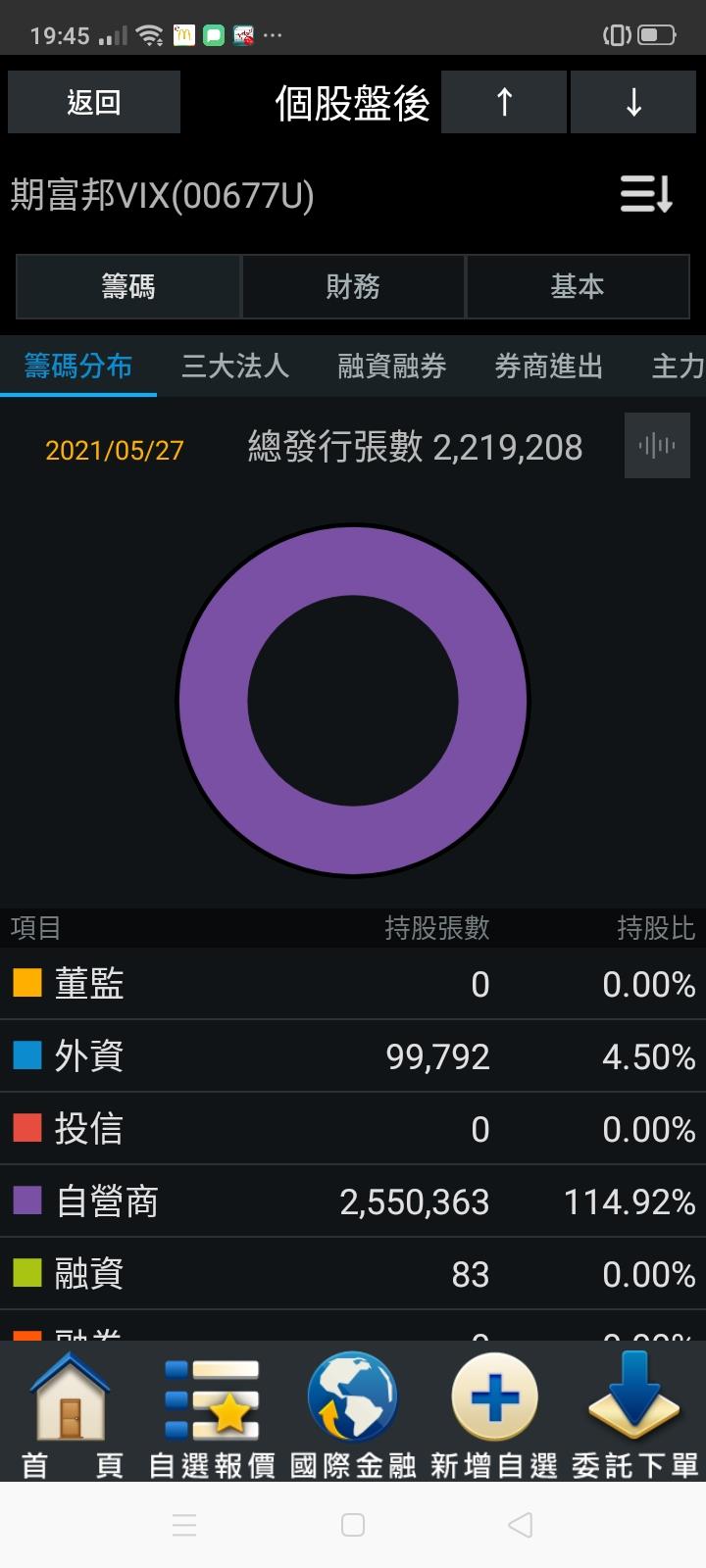Tap the 返回 back button
This screenshot has height=1568, width=706.
coord(94,102)
